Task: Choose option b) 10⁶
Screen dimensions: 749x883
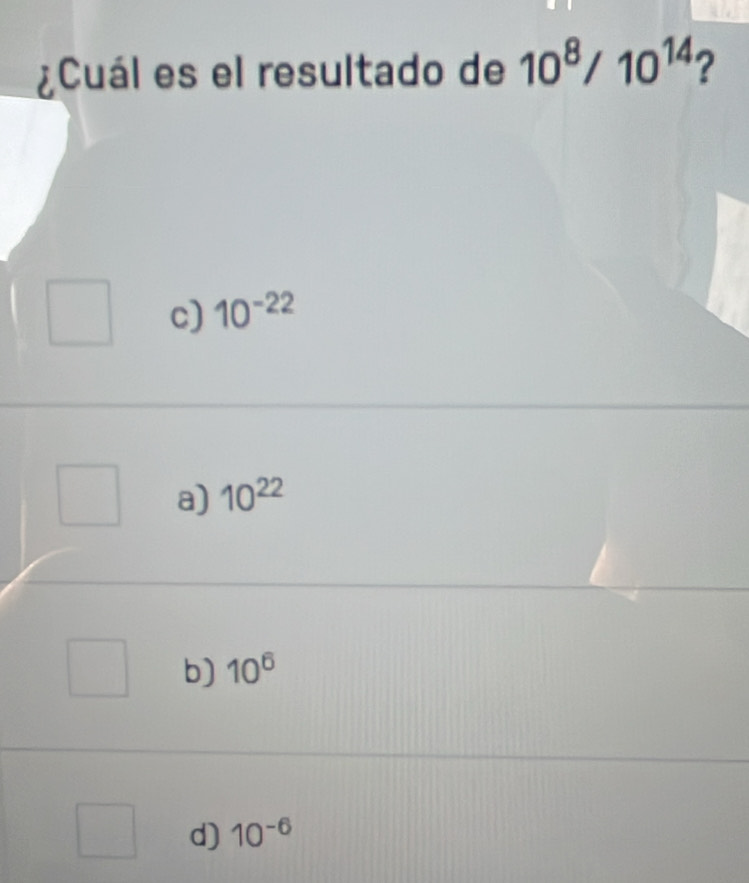Action: [x=98, y=669]
